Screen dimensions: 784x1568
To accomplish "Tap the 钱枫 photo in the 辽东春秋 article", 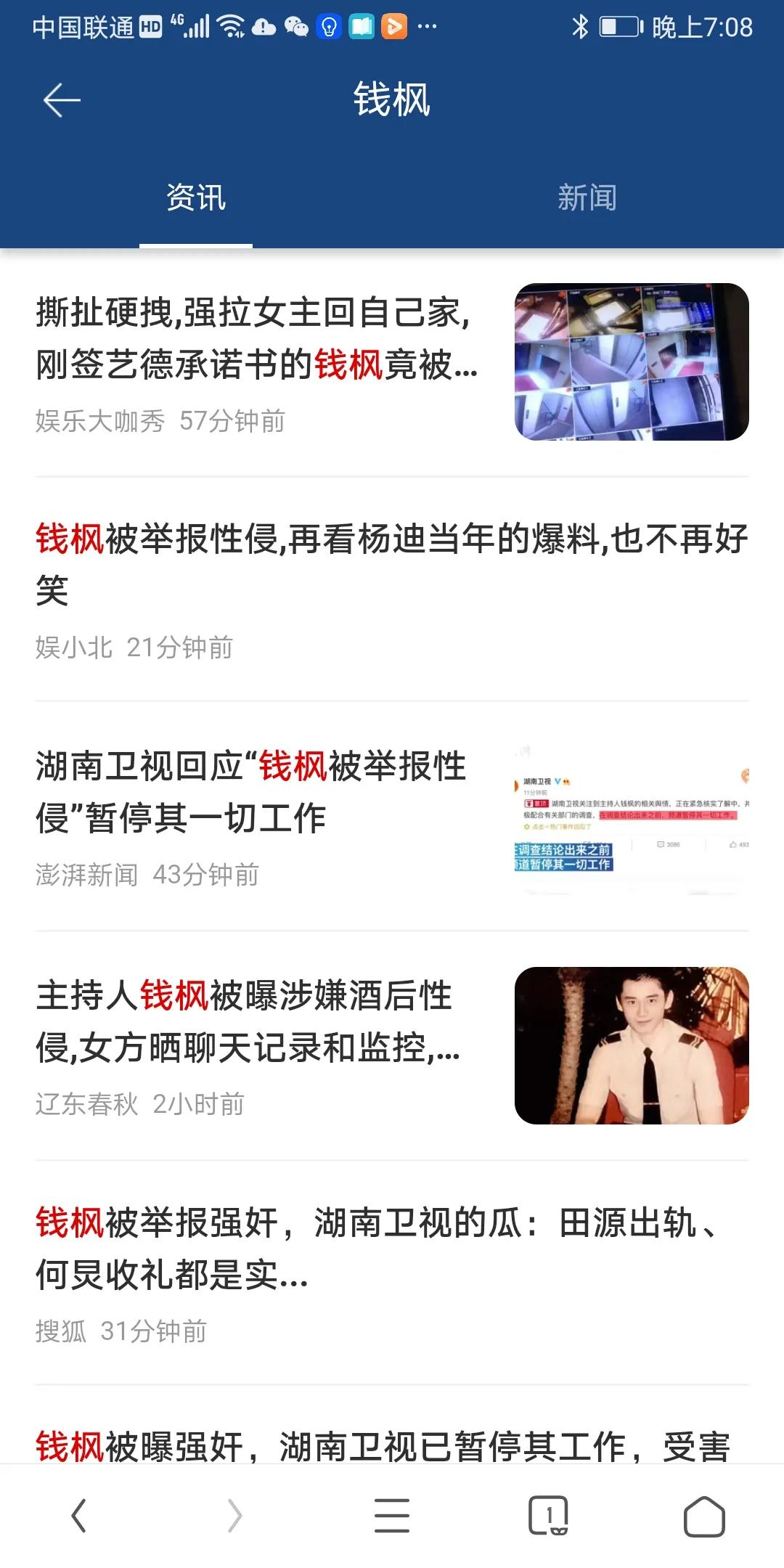I will click(630, 1045).
